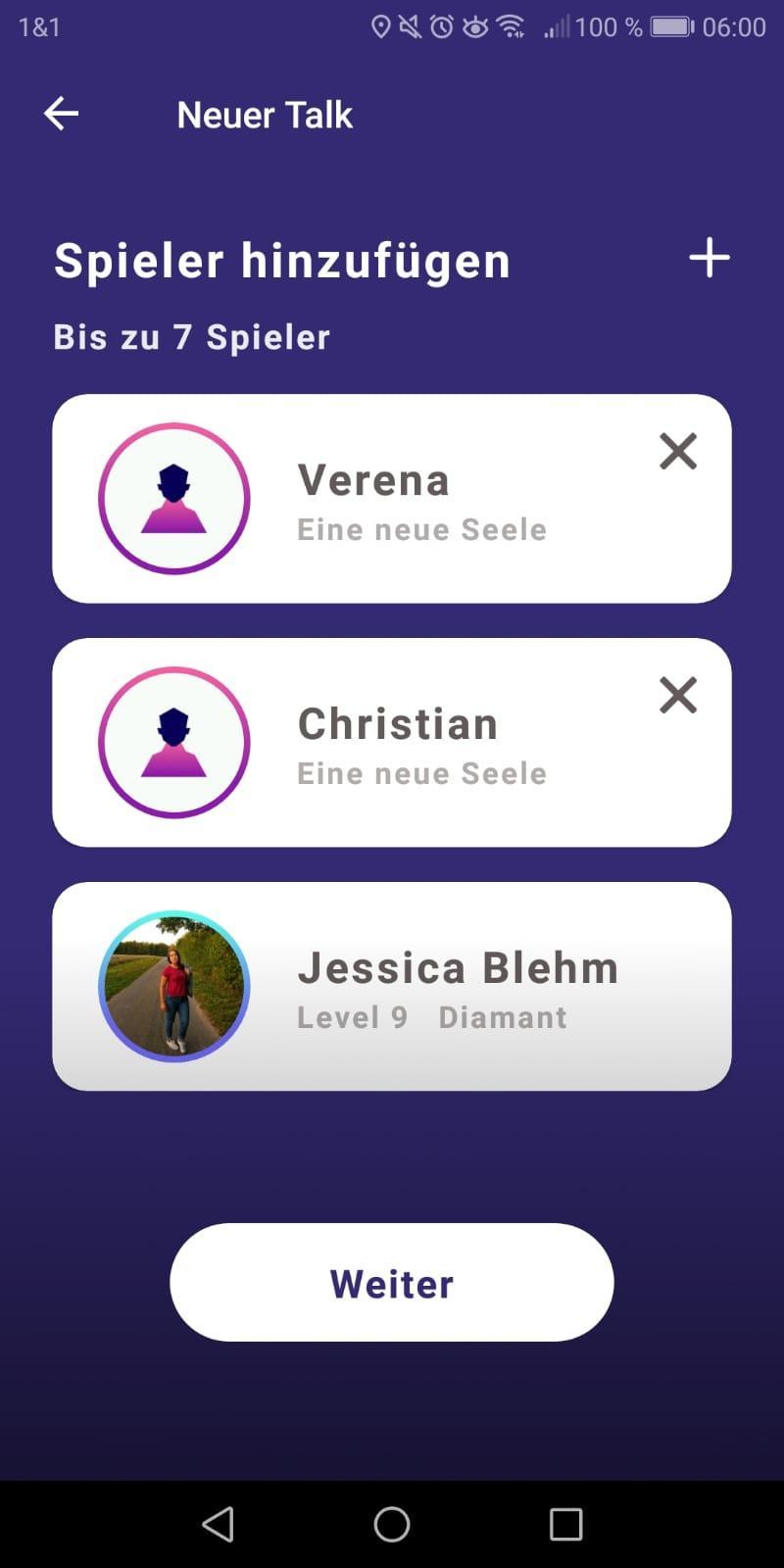Add a new player with plus icon
Viewport: 784px width, 1568px height.
click(x=710, y=259)
